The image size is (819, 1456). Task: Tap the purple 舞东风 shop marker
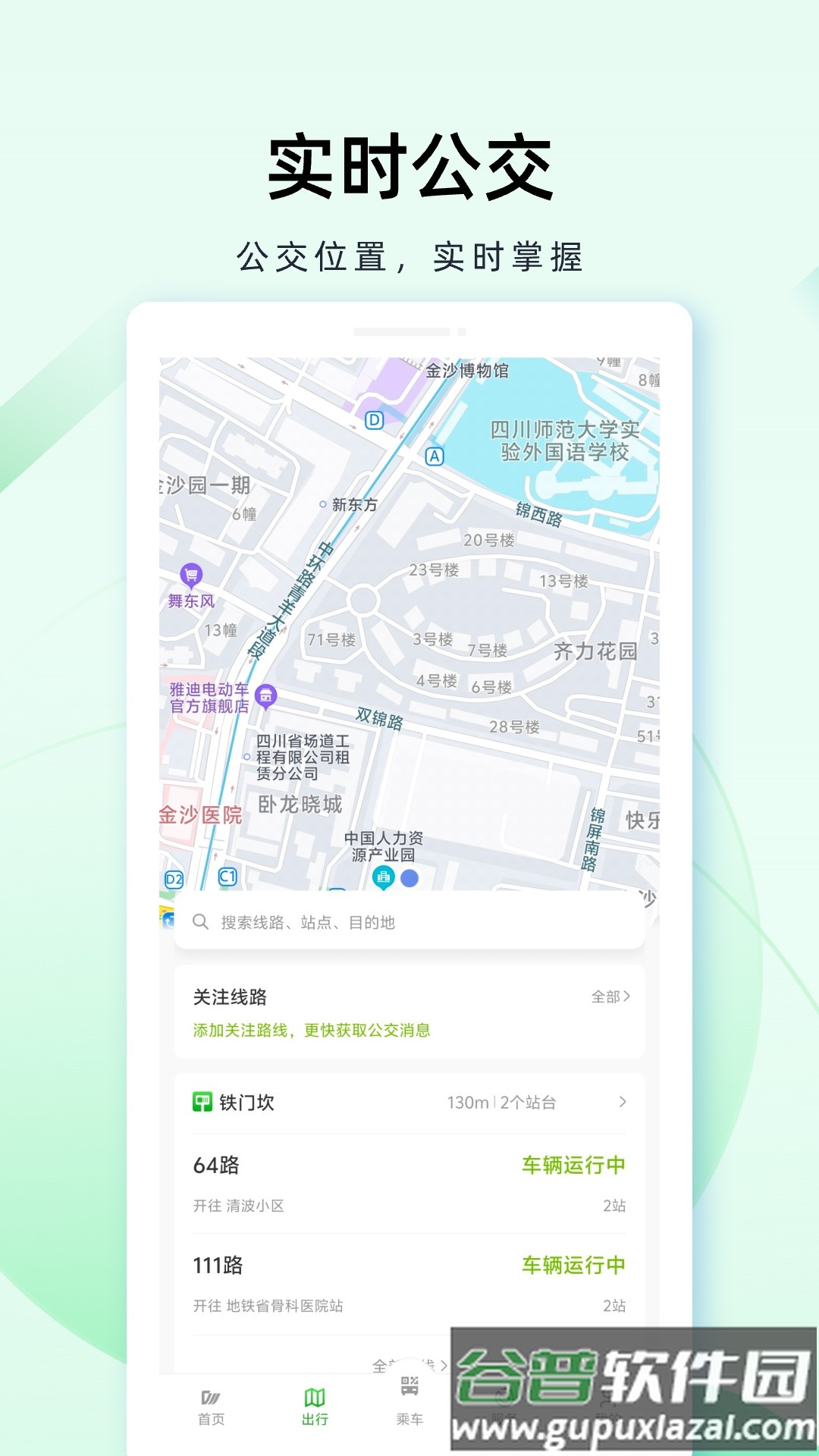(x=190, y=575)
